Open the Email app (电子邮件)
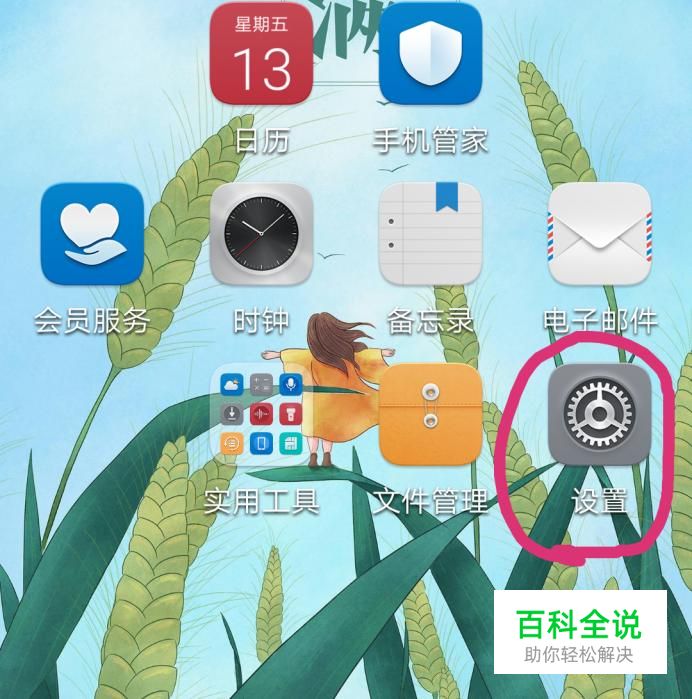The width and height of the screenshot is (692, 699). [600, 234]
